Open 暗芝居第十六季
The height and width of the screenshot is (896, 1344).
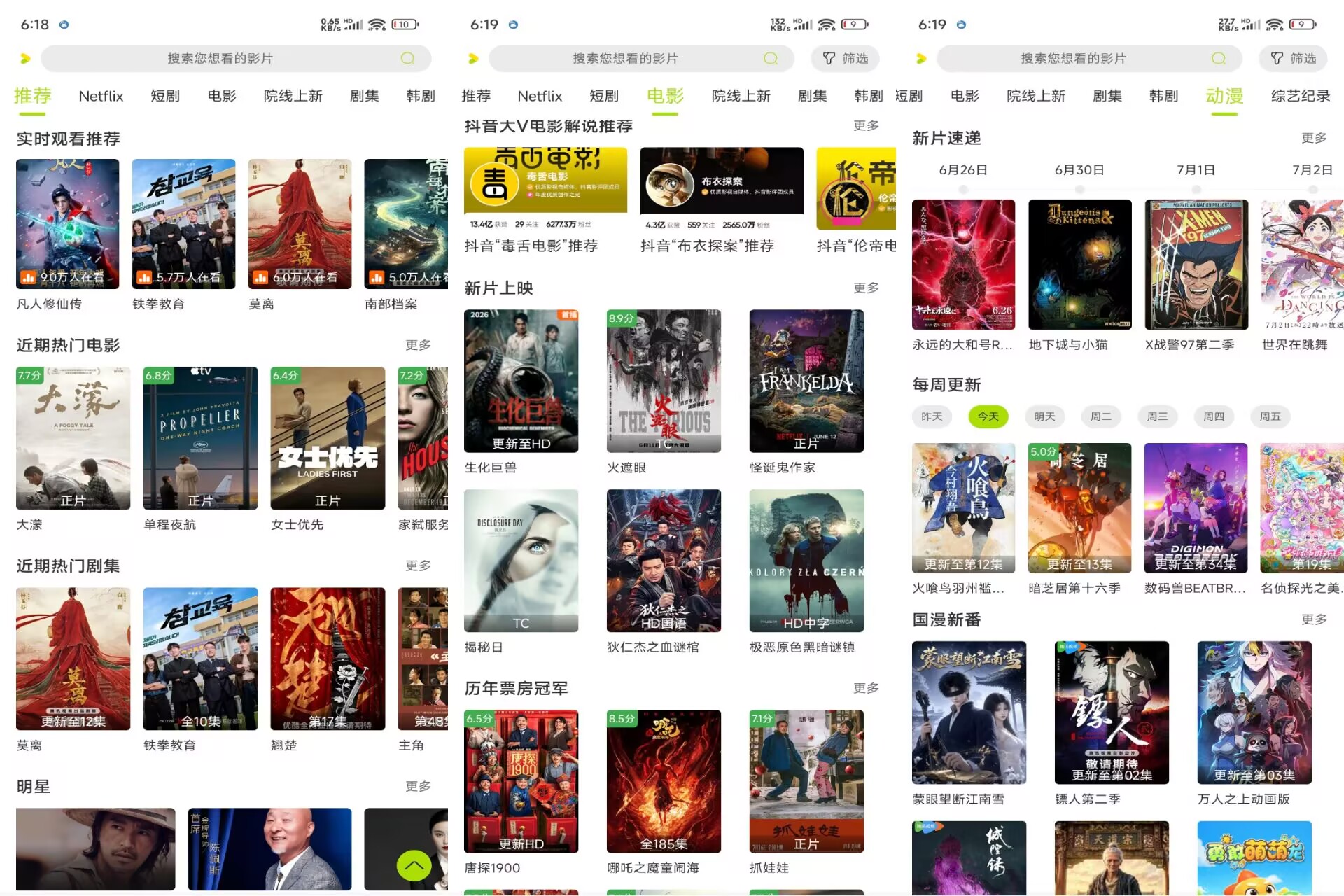pos(1079,508)
